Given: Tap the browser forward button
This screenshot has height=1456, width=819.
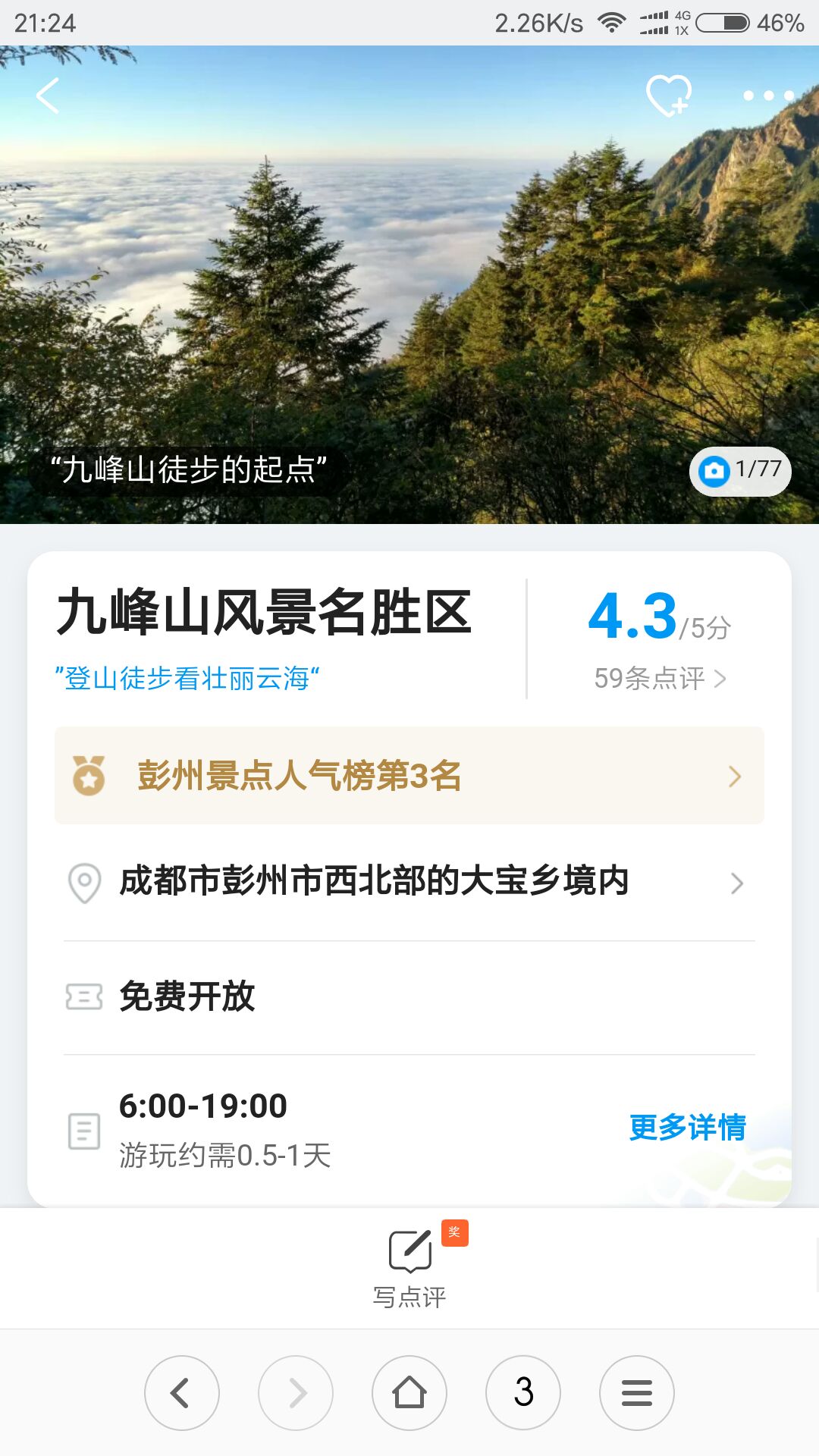Looking at the screenshot, I should (x=296, y=1393).
